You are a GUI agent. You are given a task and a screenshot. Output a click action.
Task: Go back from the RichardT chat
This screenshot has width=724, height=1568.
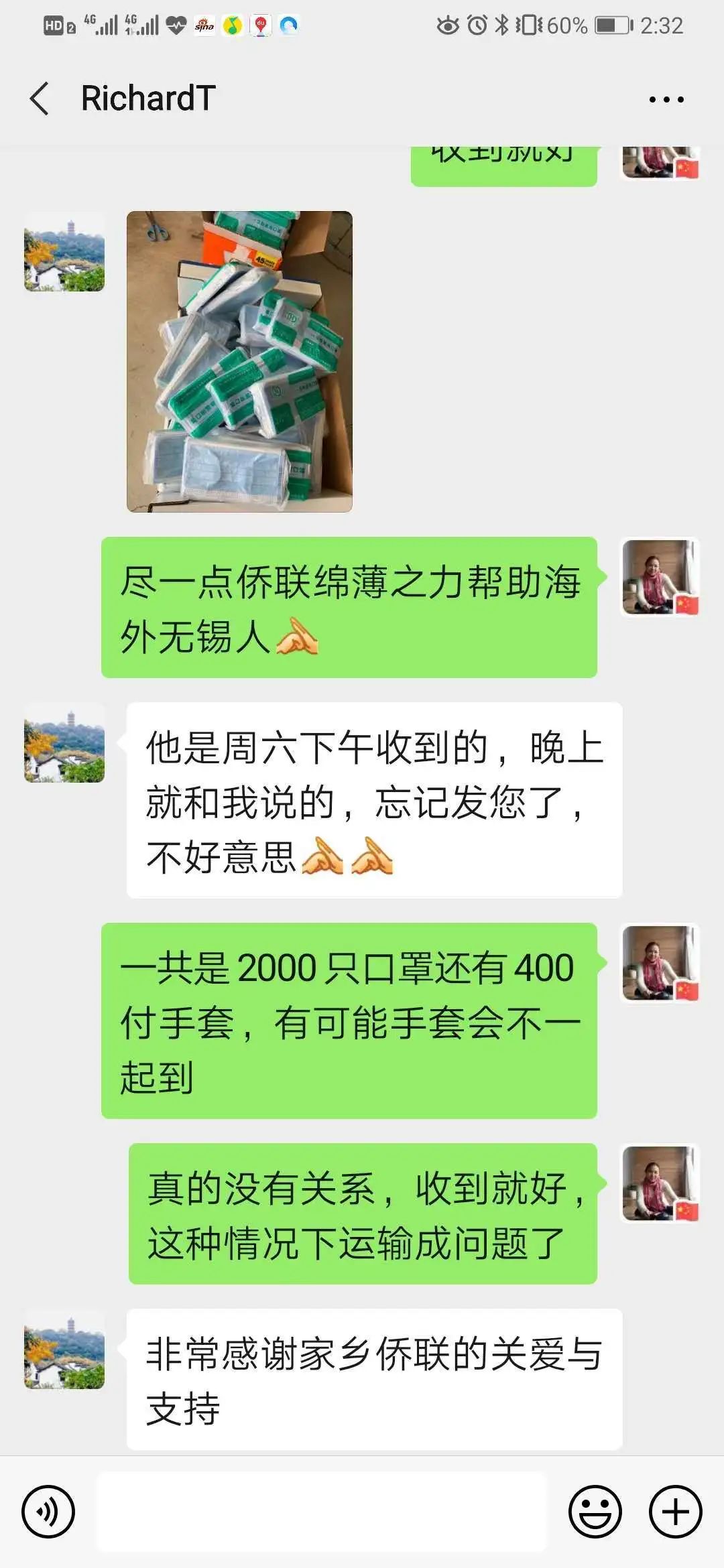pyautogui.click(x=40, y=99)
